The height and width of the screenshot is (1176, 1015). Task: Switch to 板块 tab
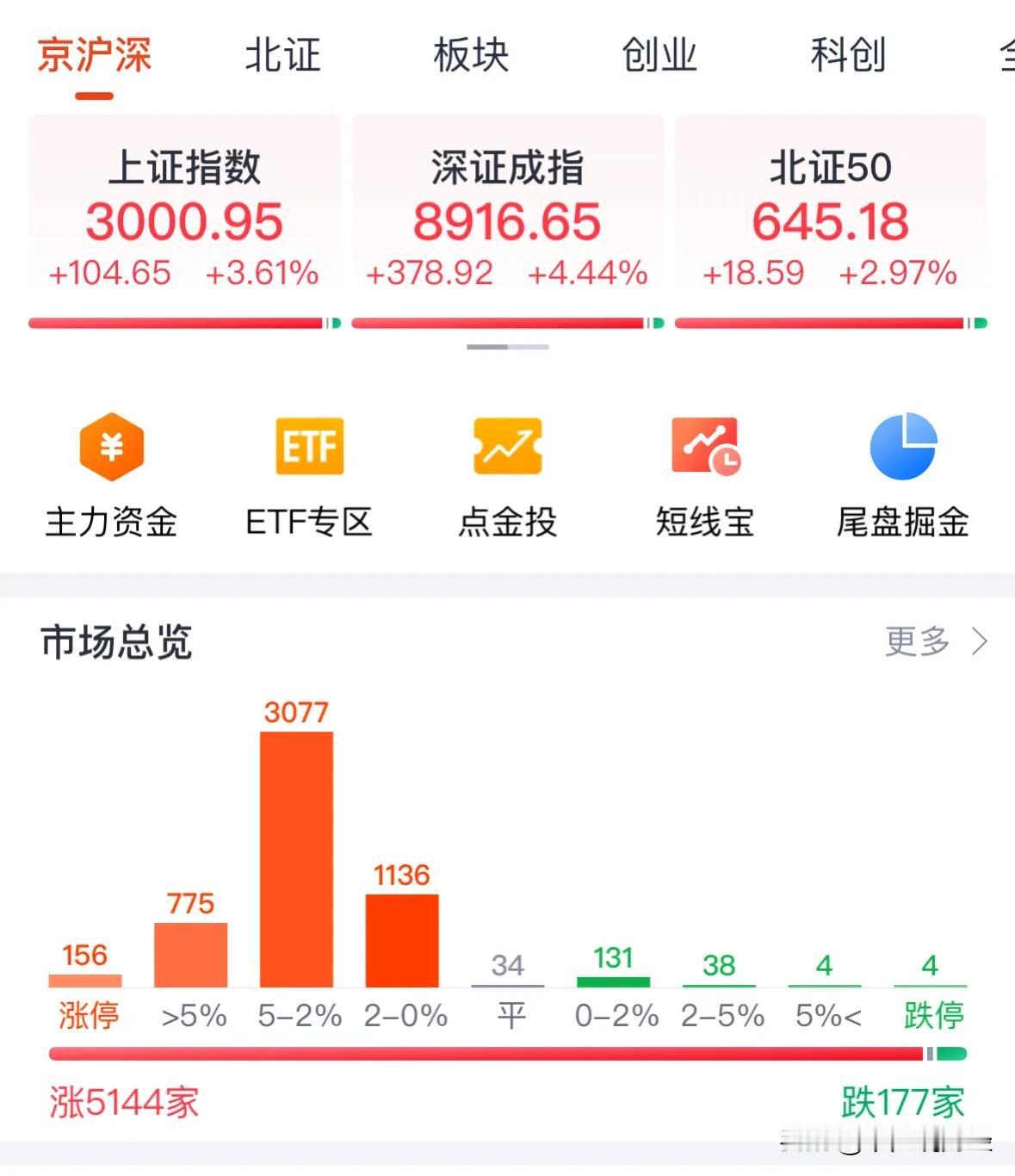click(469, 55)
